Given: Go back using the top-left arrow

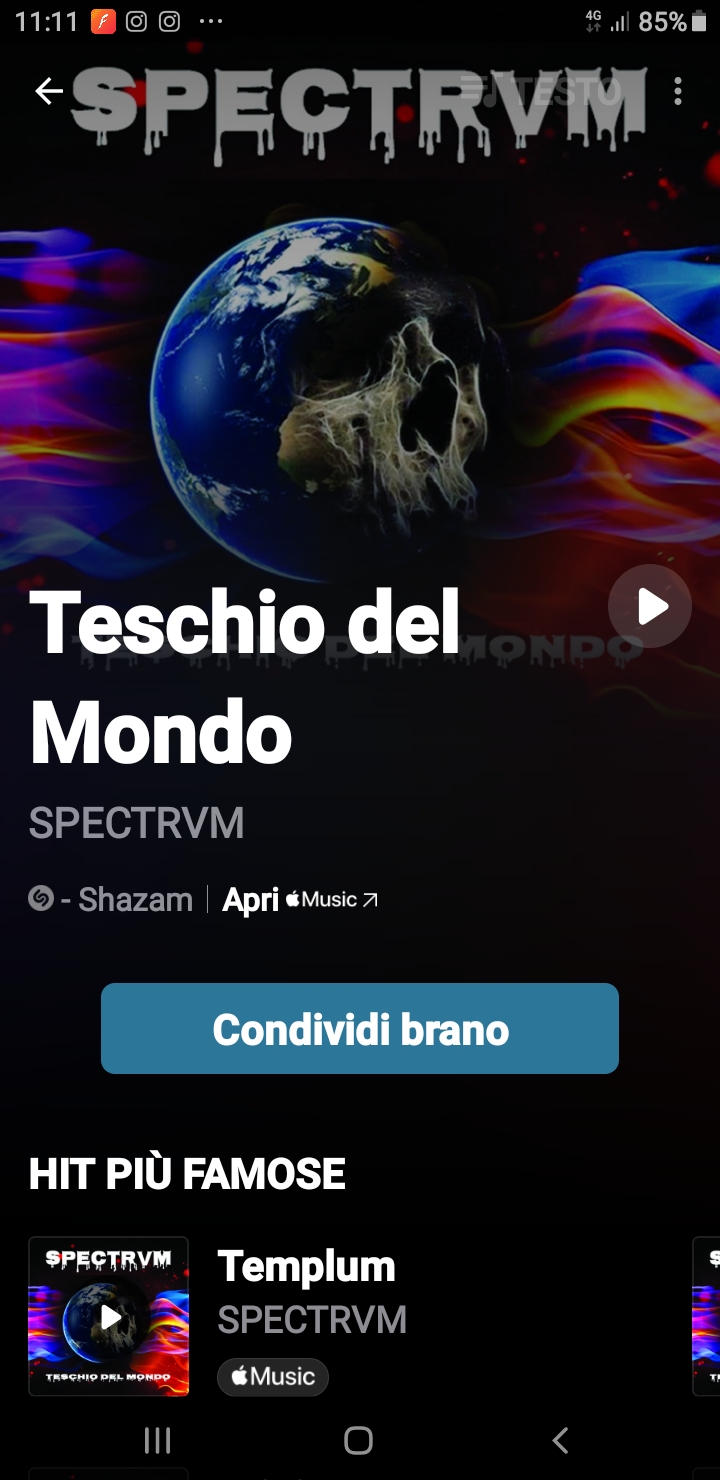Looking at the screenshot, I should tap(49, 91).
